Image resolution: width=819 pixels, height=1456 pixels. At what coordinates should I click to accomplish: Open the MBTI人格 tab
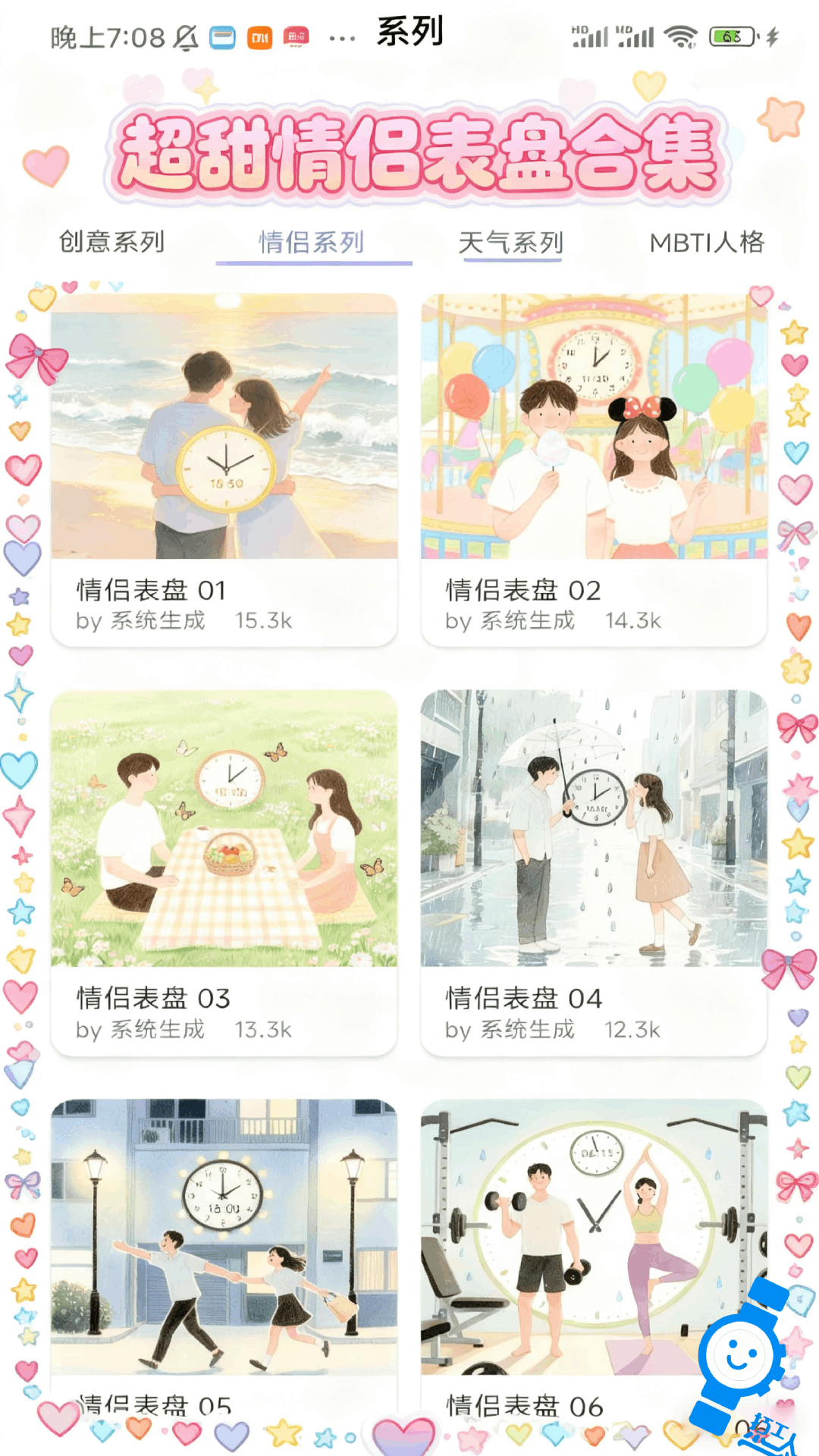[707, 243]
